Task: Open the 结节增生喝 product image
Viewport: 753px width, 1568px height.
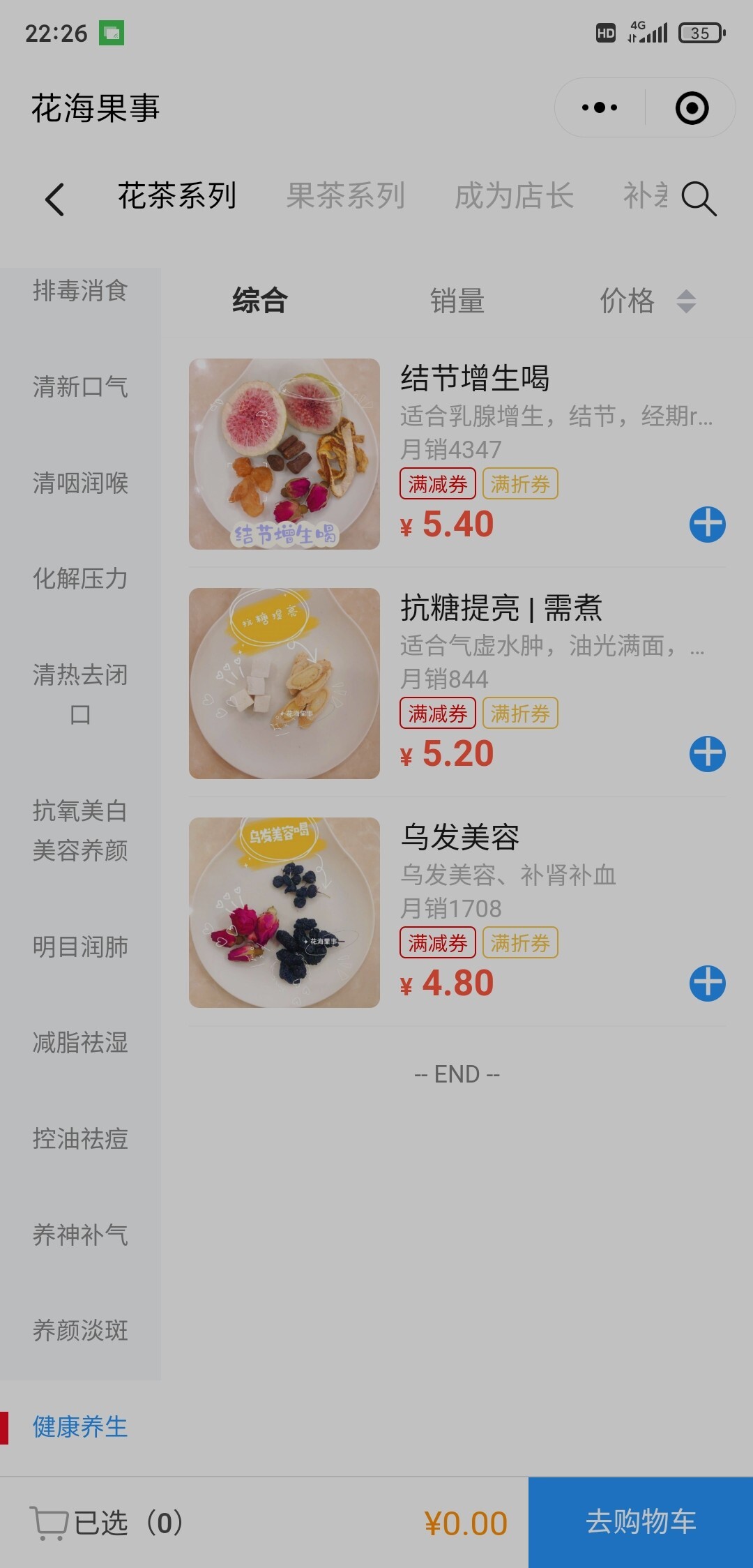Action: tap(284, 454)
